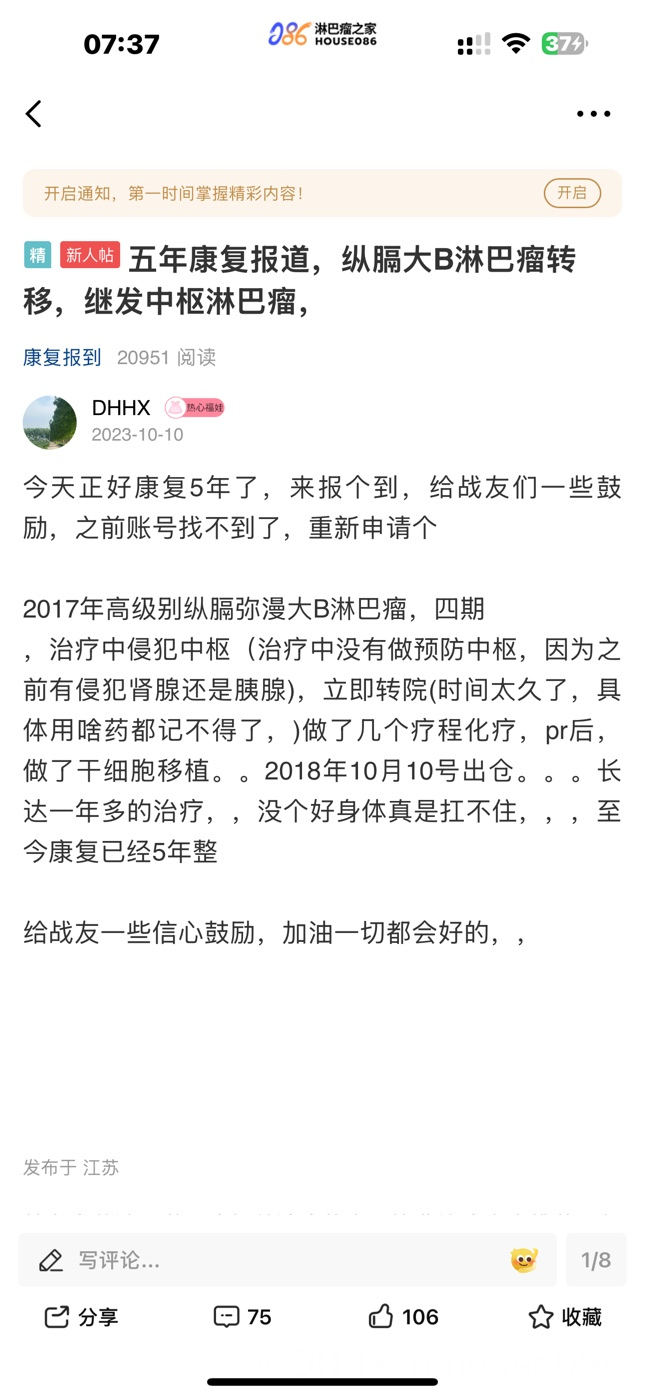
Task: Tap the 1/8 page indicator
Action: [x=596, y=1260]
